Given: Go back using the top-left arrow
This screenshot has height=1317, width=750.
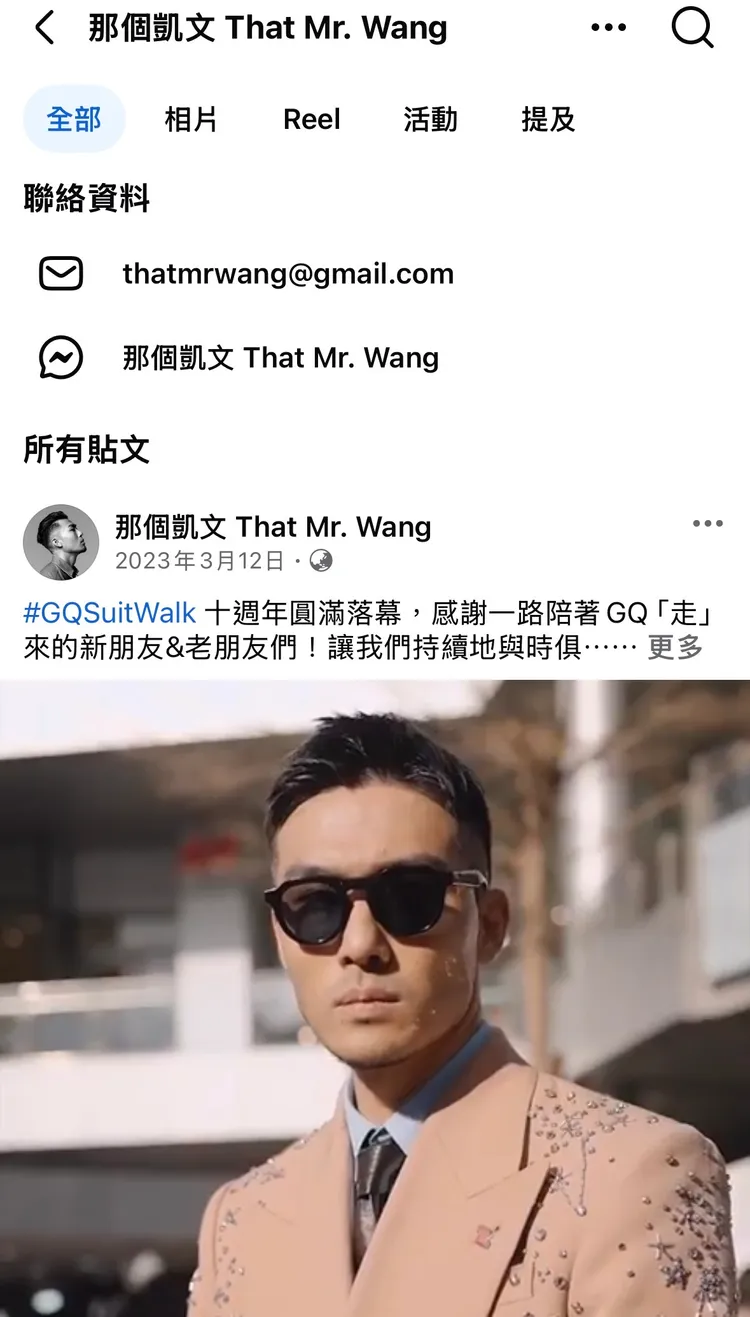Looking at the screenshot, I should pyautogui.click(x=44, y=28).
